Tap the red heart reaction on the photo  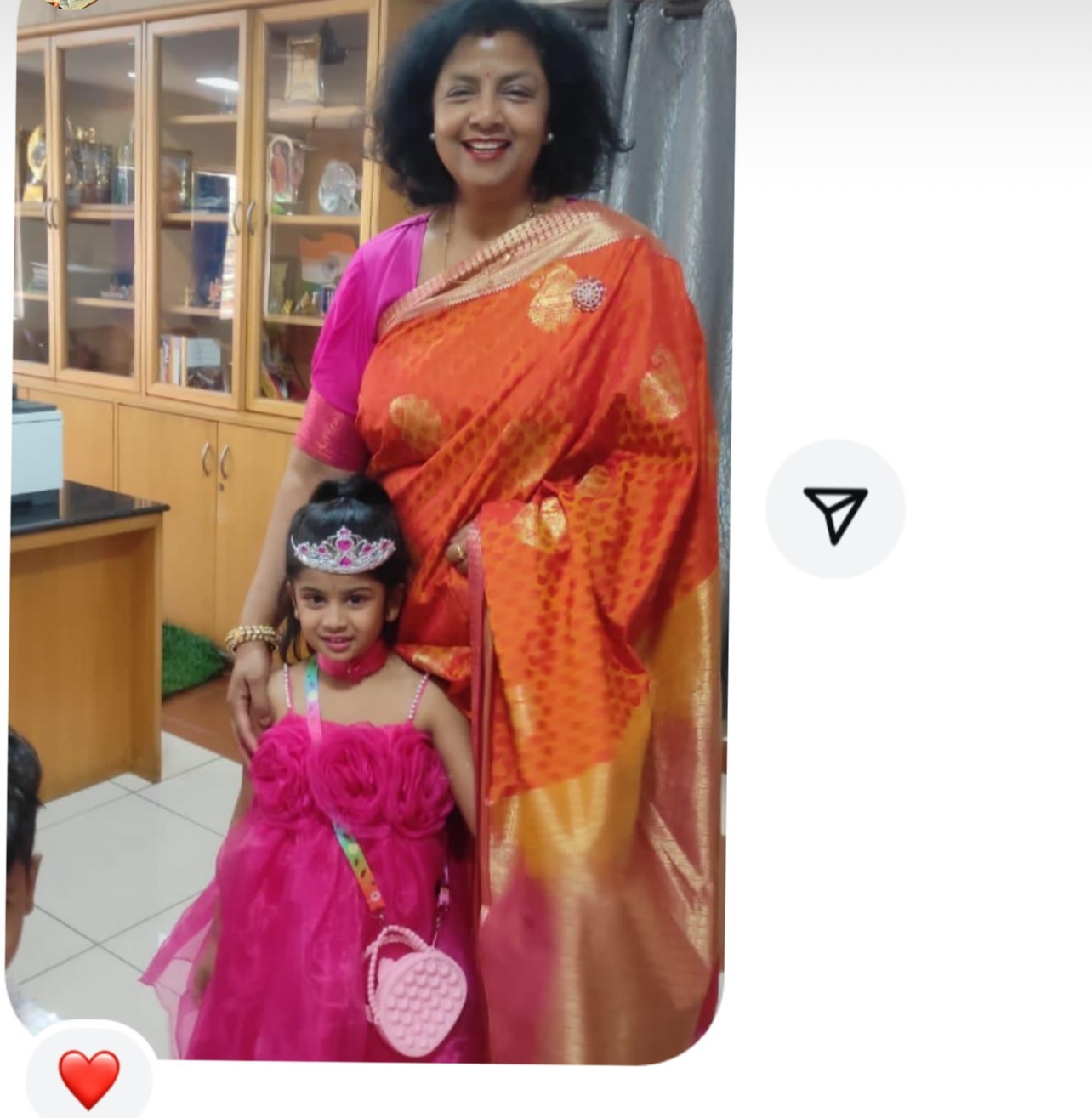click(x=88, y=1078)
